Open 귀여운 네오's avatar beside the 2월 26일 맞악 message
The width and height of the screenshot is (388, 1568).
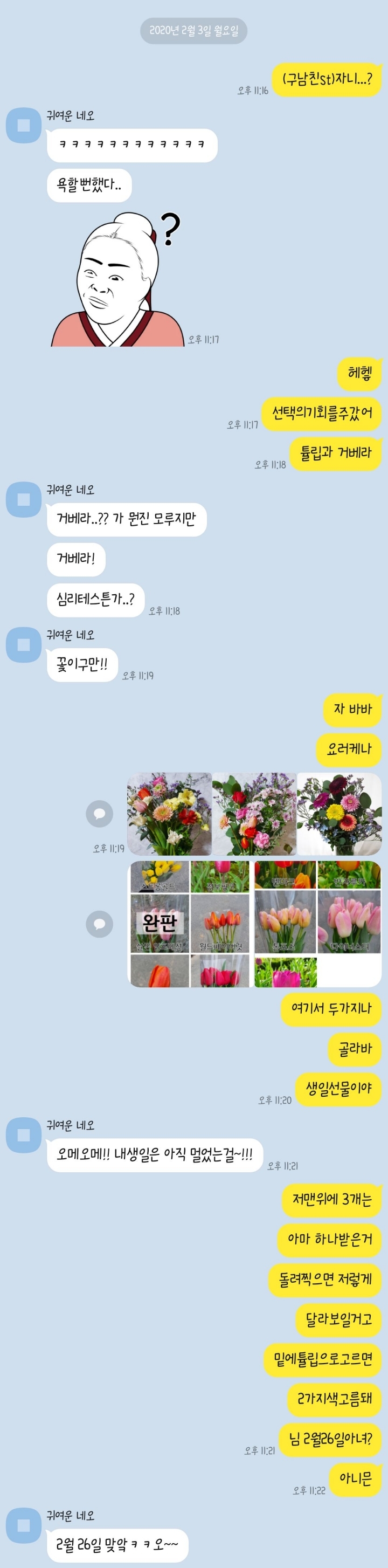coord(24,1525)
